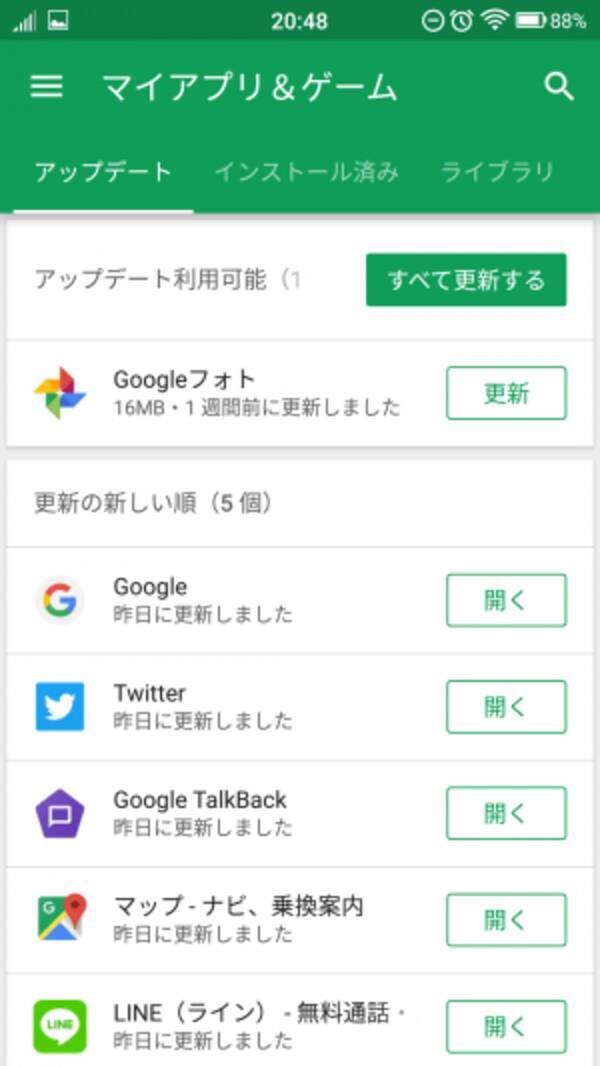Update Googleフォト with the 更新 button
This screenshot has height=1066, width=600.
506,393
